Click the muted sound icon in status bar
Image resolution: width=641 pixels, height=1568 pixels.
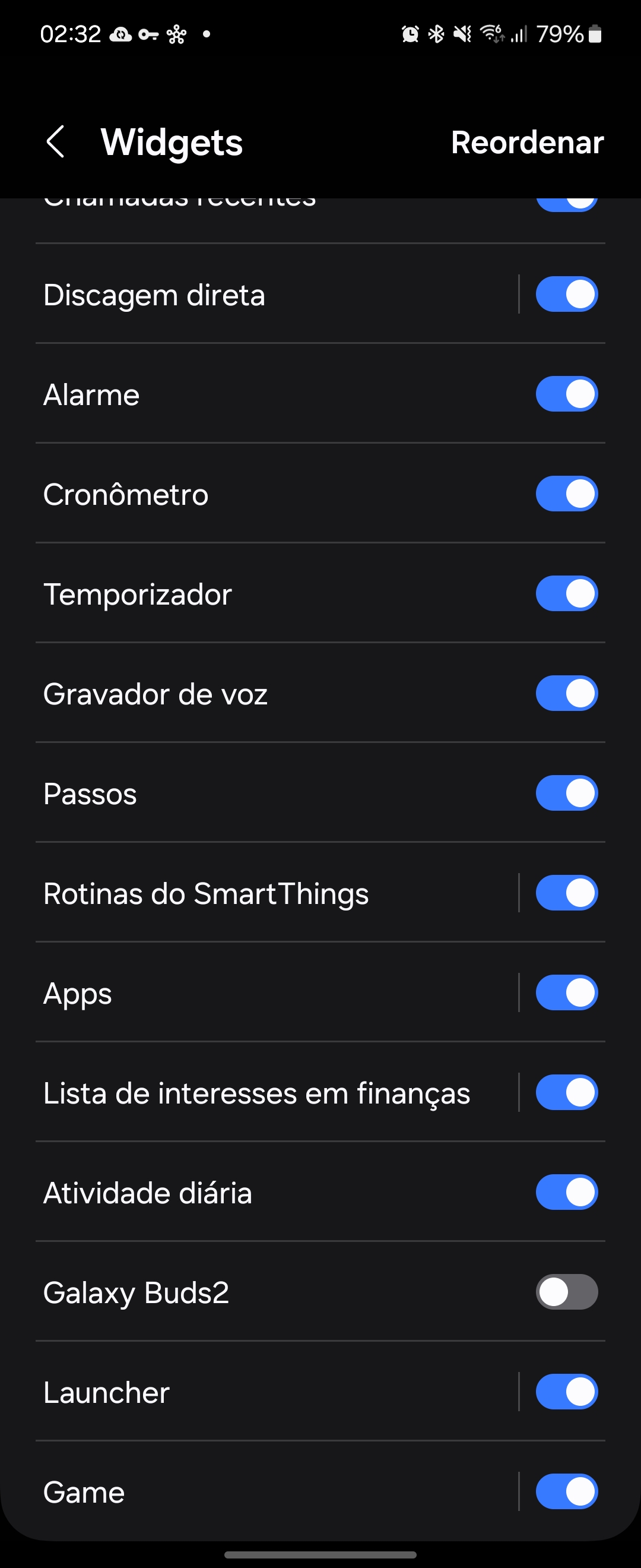coord(462,34)
